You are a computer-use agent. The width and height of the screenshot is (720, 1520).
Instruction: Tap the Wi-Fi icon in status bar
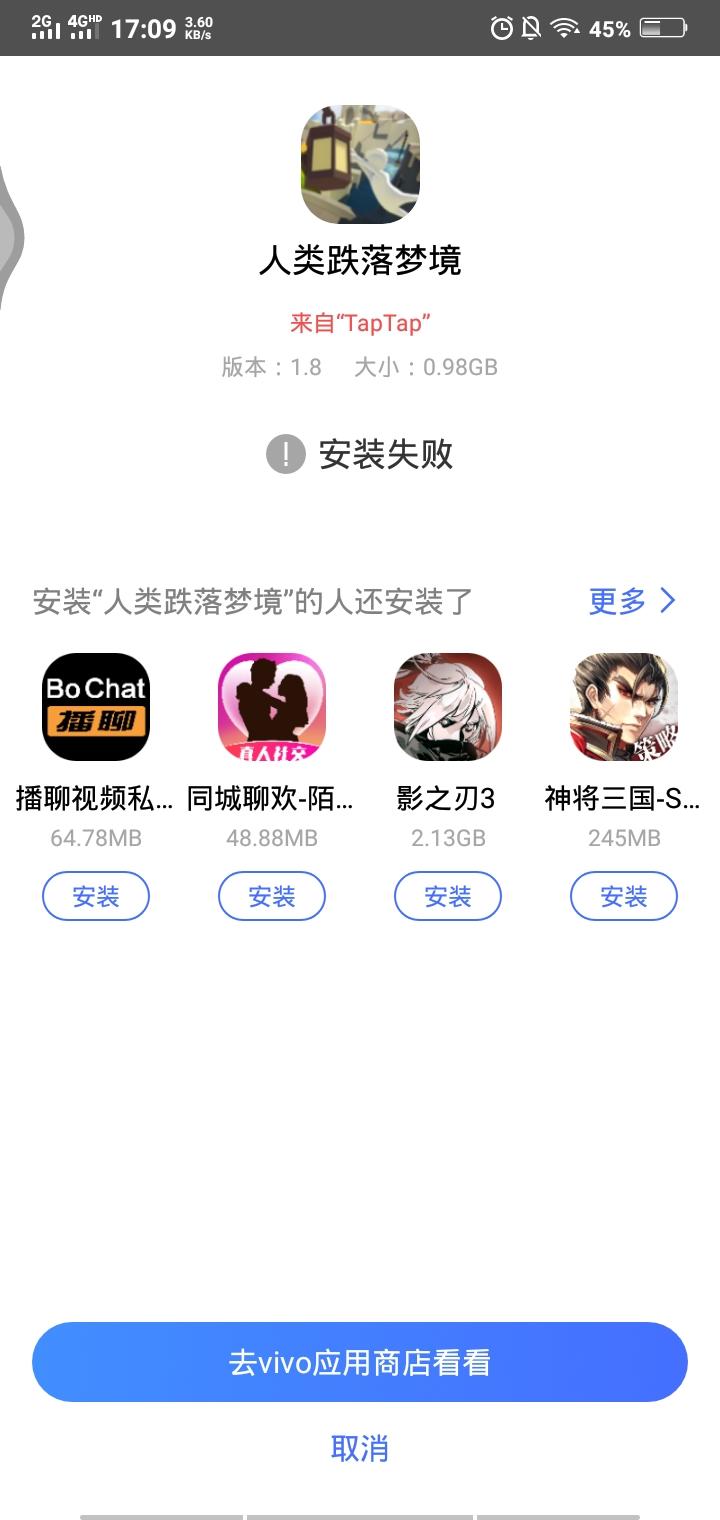(x=565, y=30)
